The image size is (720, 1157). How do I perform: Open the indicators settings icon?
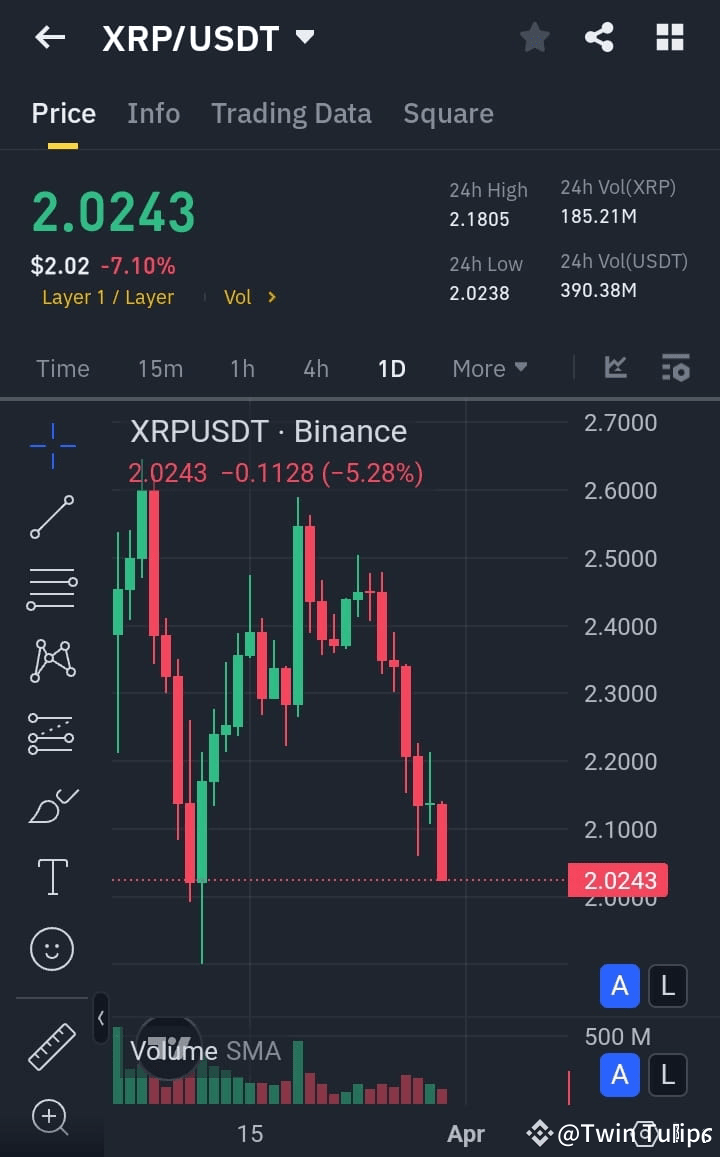(x=676, y=368)
